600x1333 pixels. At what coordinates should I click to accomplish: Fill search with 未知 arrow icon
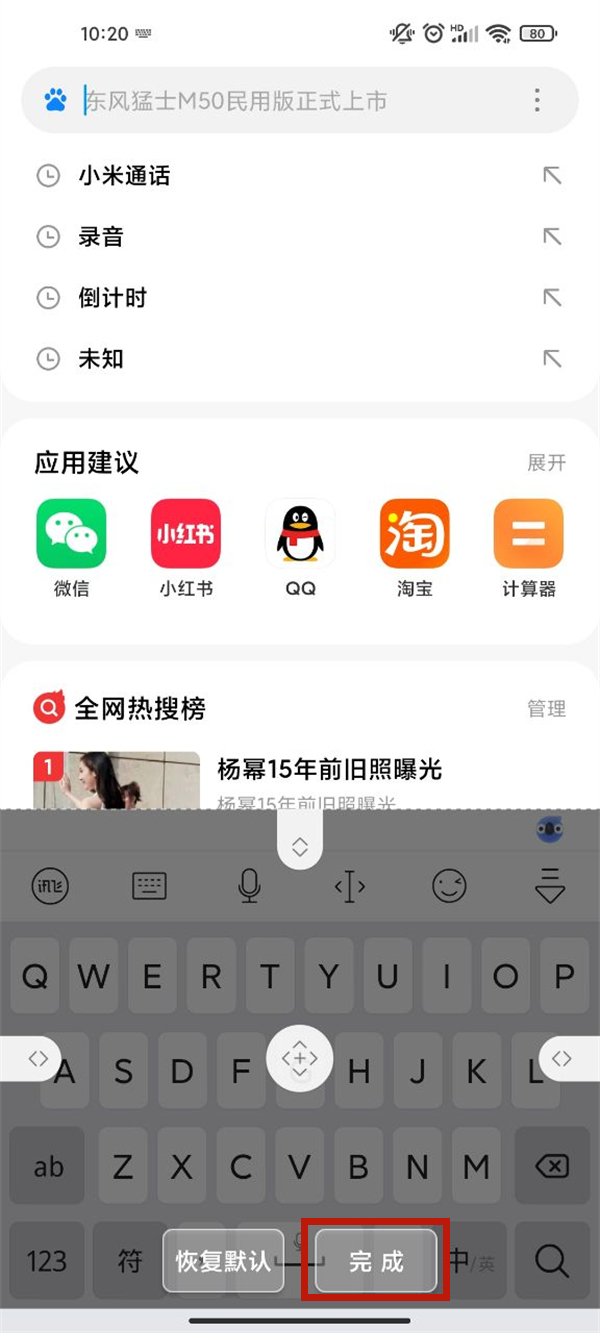point(551,358)
